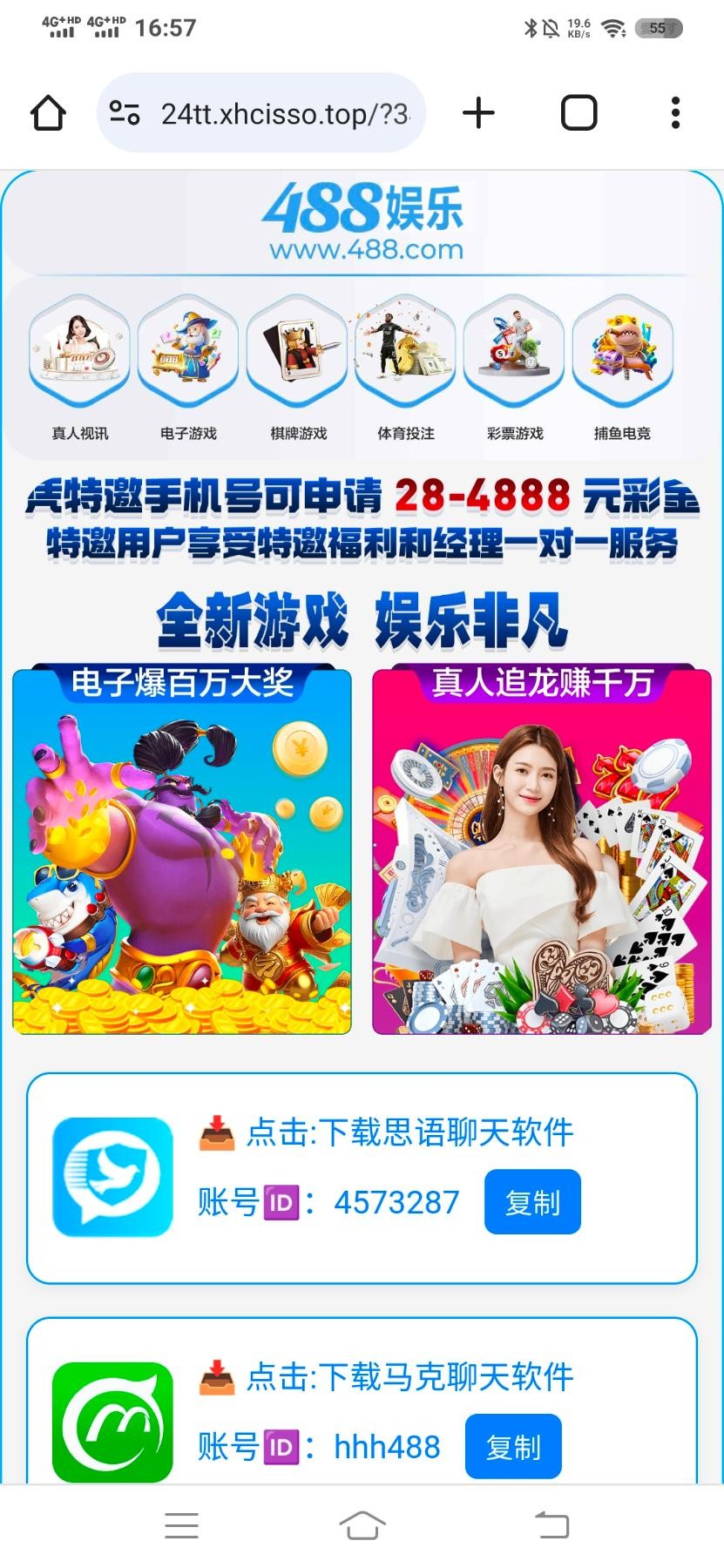
Task: Copy account ID hhh488
Action: pos(512,1447)
